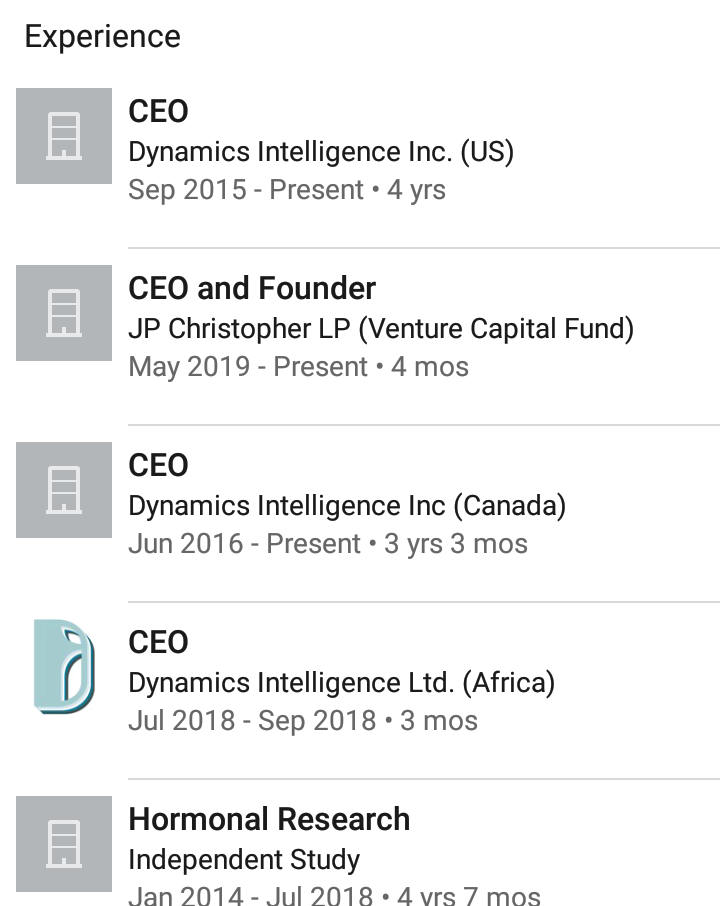Open the CEO position at Dynamics Intelligence (Canada)
Screen dimensions: 720x906
pos(159,465)
